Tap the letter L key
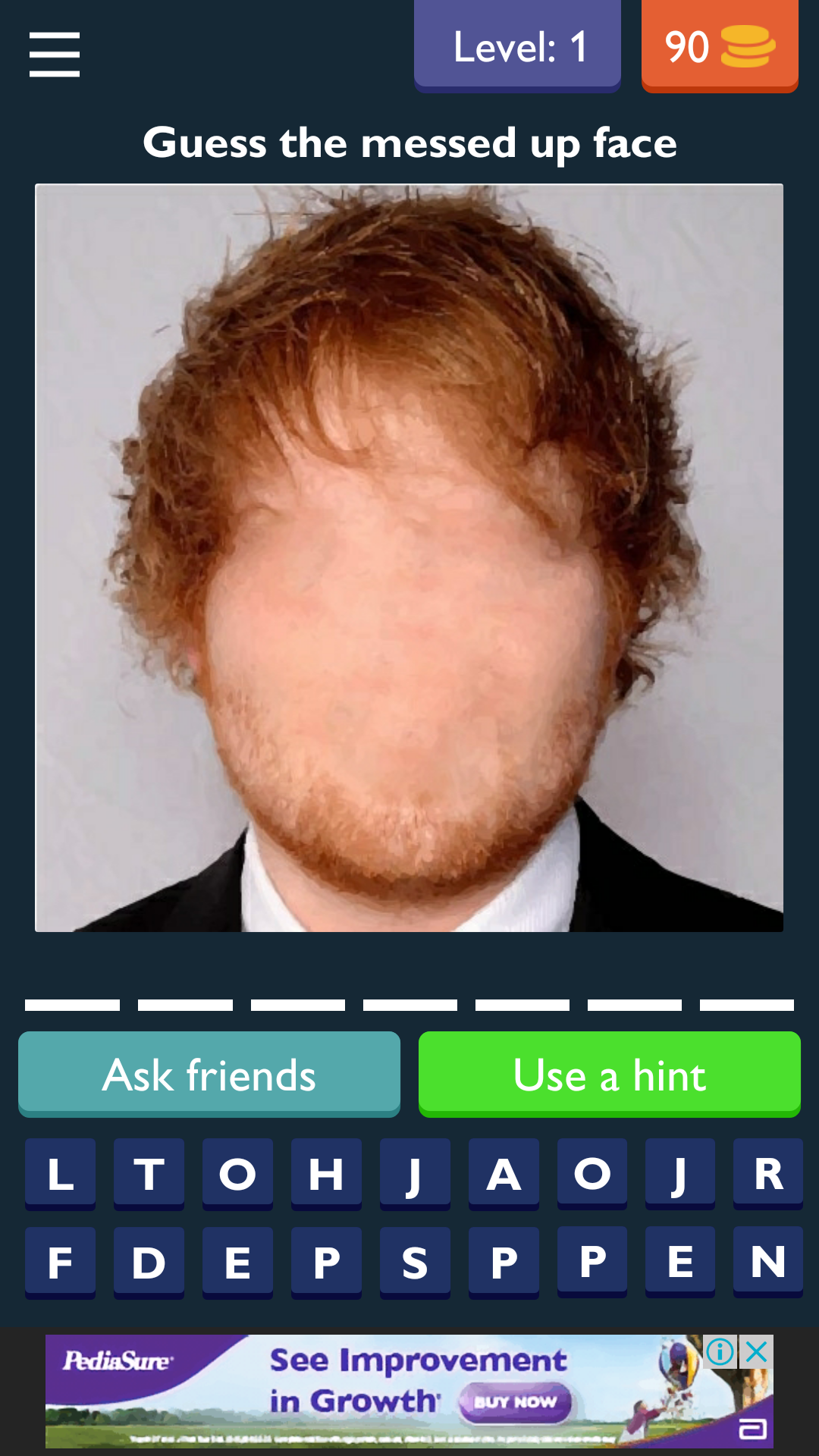The width and height of the screenshot is (819, 1456). click(x=61, y=1172)
